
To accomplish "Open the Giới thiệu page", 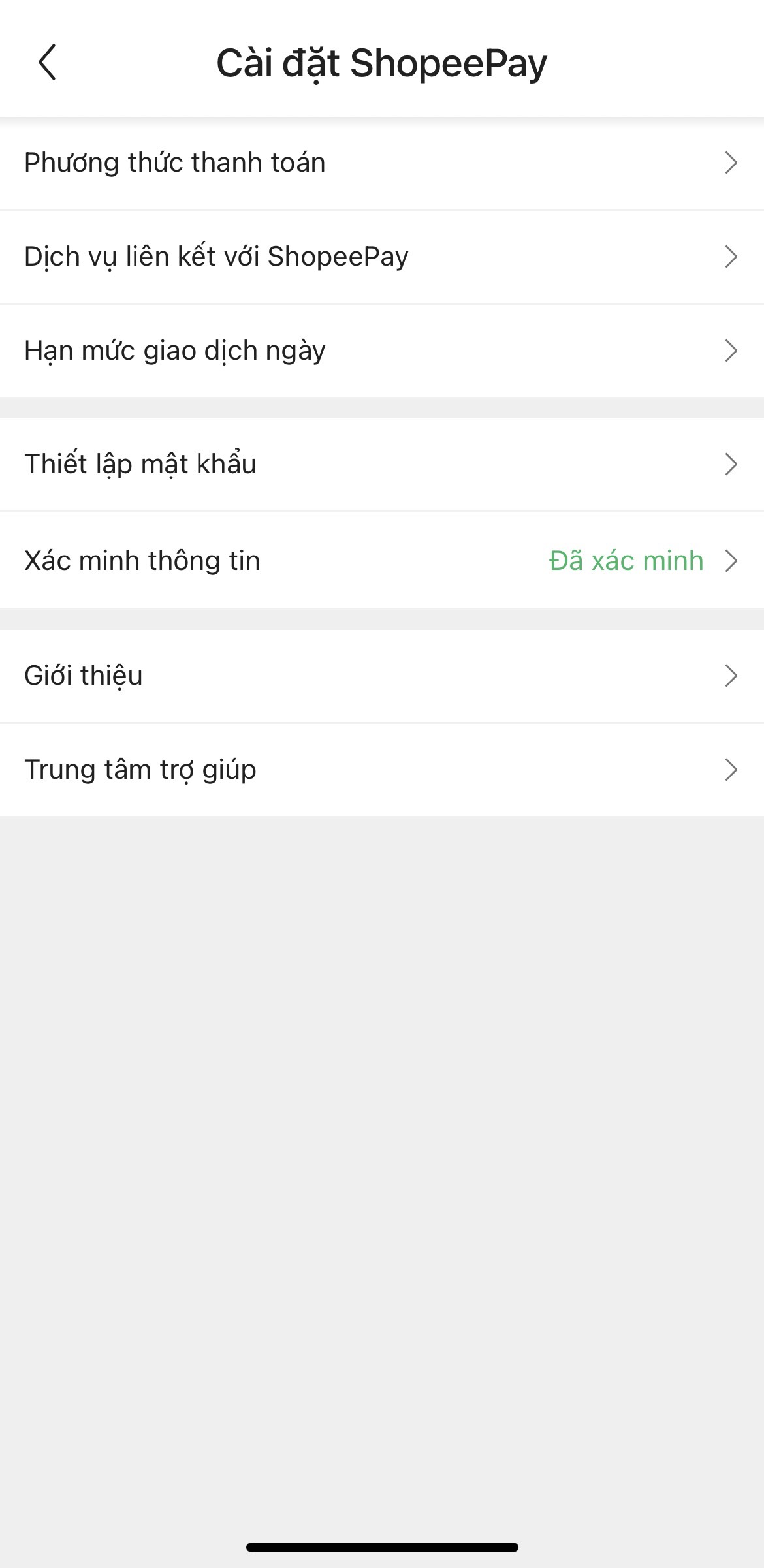I will (x=382, y=676).
